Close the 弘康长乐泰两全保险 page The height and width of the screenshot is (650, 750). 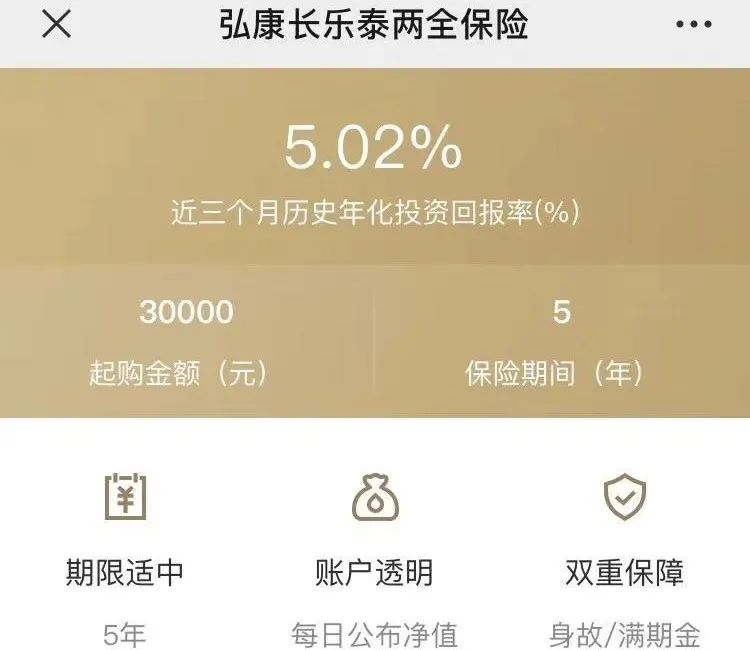click(x=56, y=24)
